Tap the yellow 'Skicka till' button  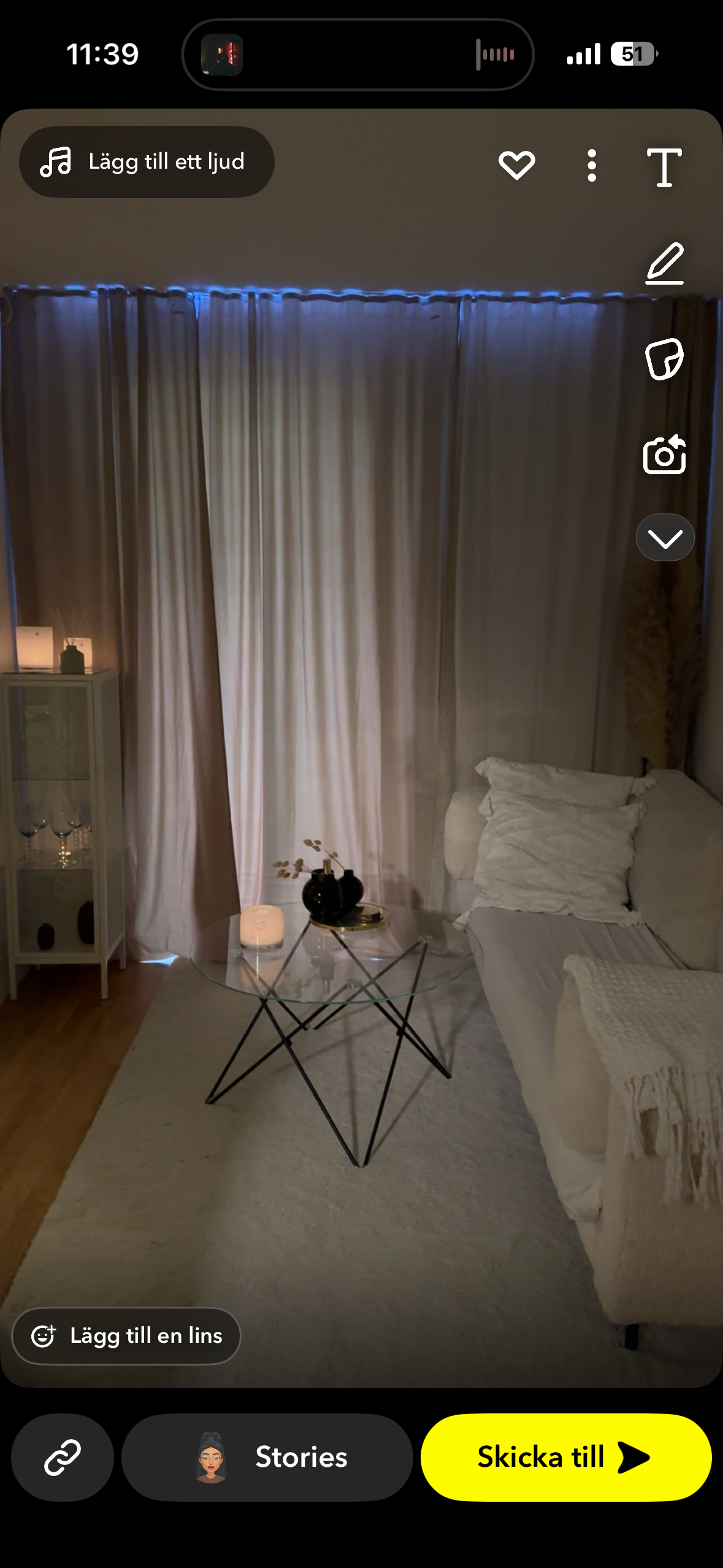click(x=565, y=1457)
